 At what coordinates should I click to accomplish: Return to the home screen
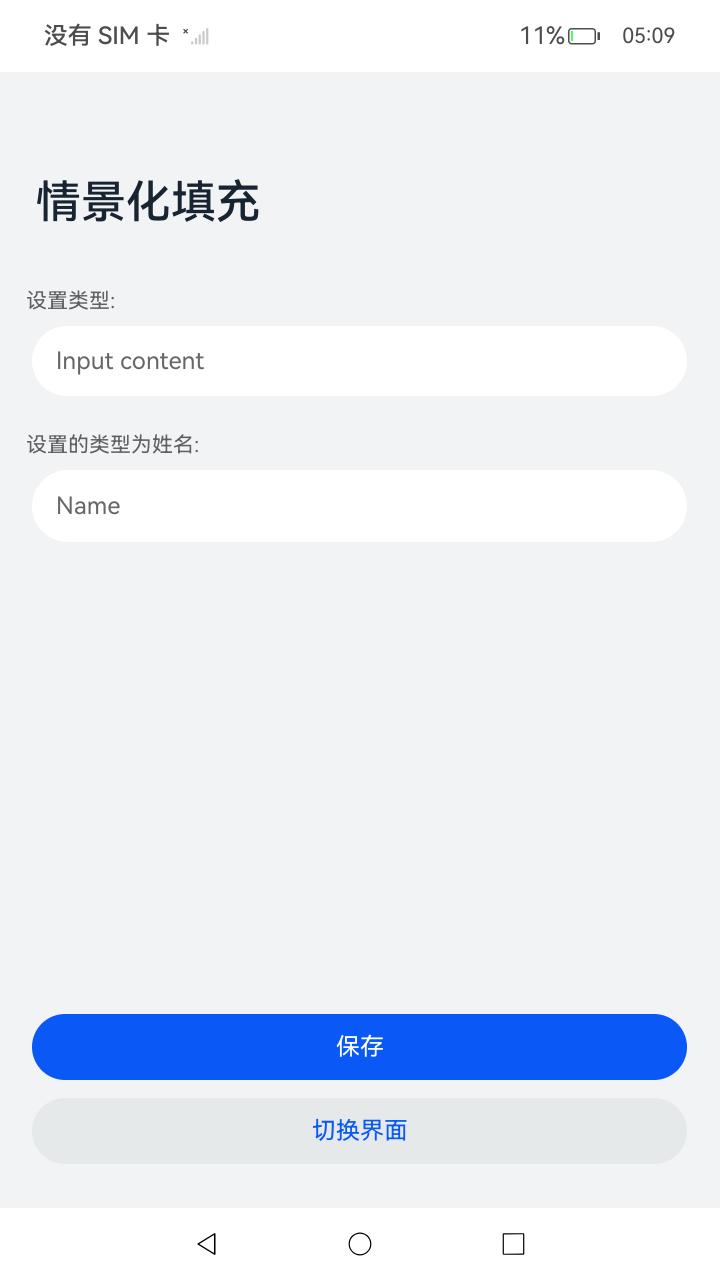click(x=360, y=1243)
